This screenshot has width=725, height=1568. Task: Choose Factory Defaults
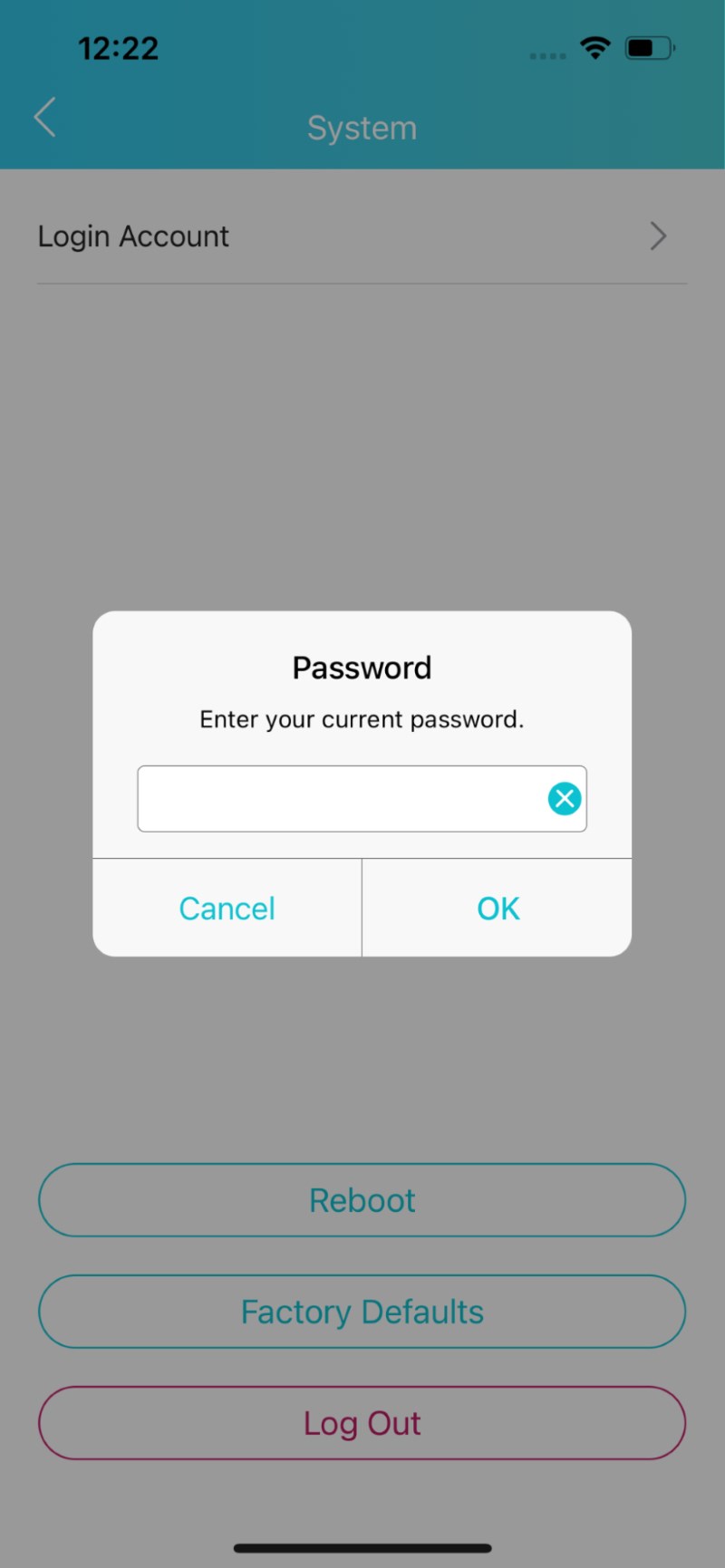[362, 1312]
